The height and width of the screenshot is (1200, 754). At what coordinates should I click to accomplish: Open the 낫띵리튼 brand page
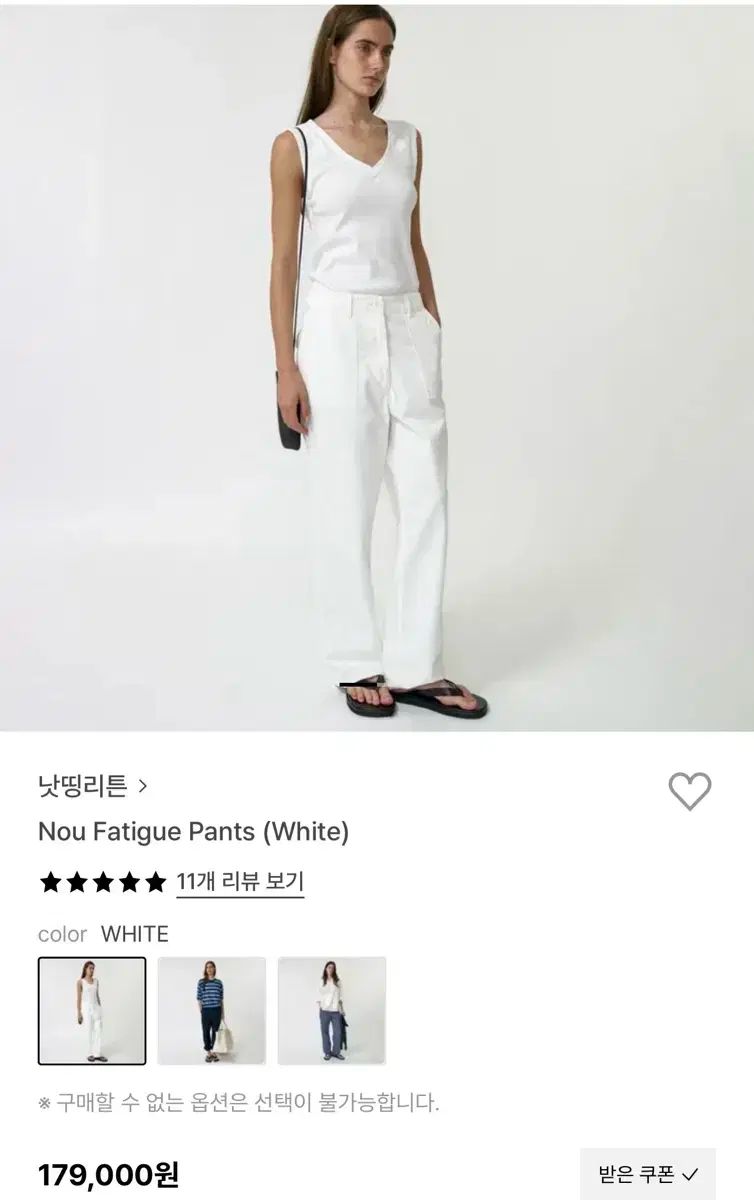(92, 786)
